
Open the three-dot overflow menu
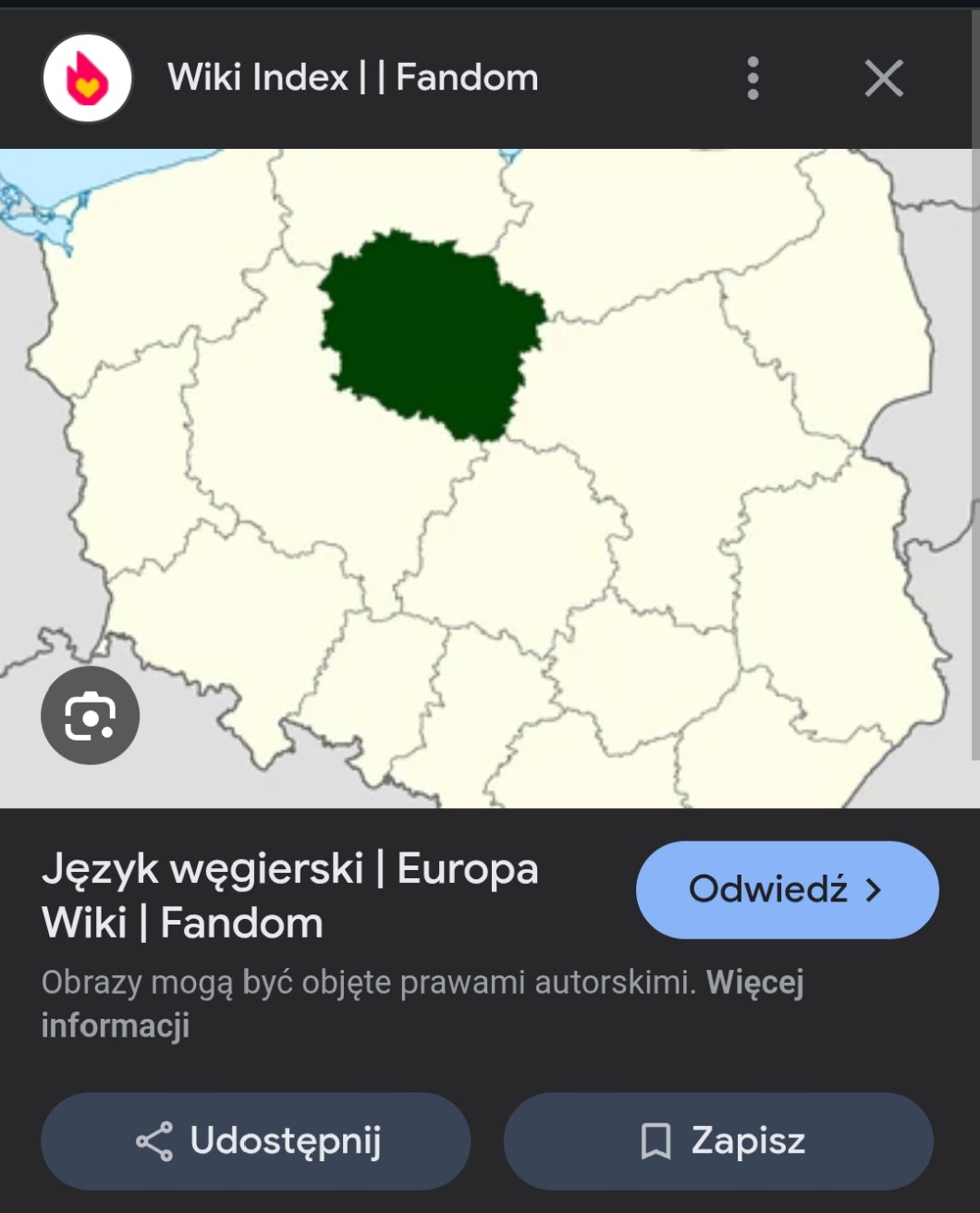753,79
